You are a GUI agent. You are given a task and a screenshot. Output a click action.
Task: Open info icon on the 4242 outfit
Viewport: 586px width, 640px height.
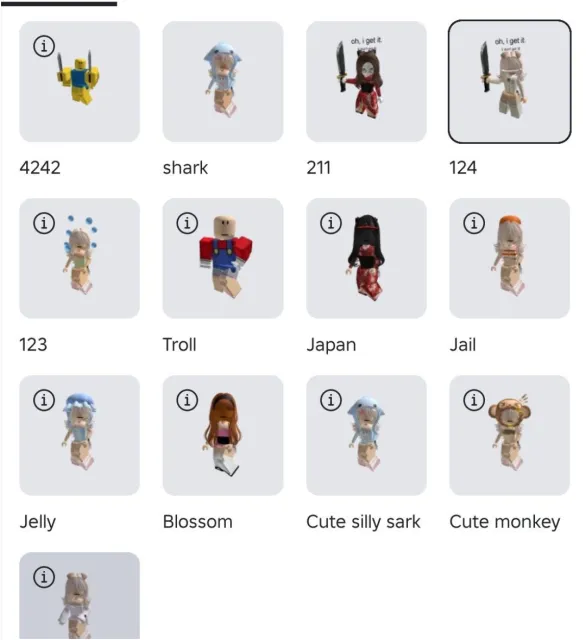(44, 46)
